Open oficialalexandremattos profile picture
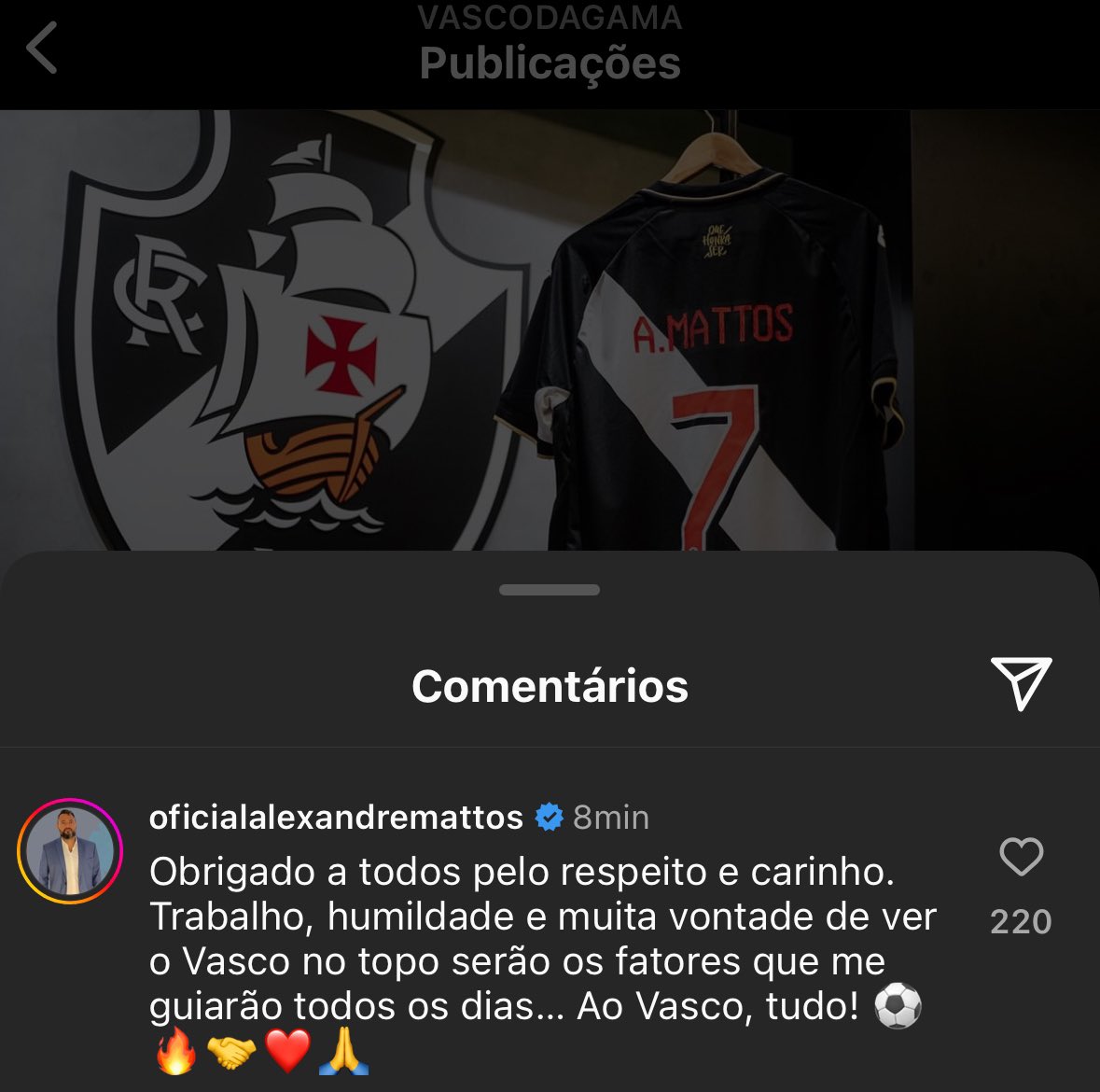 70,851
